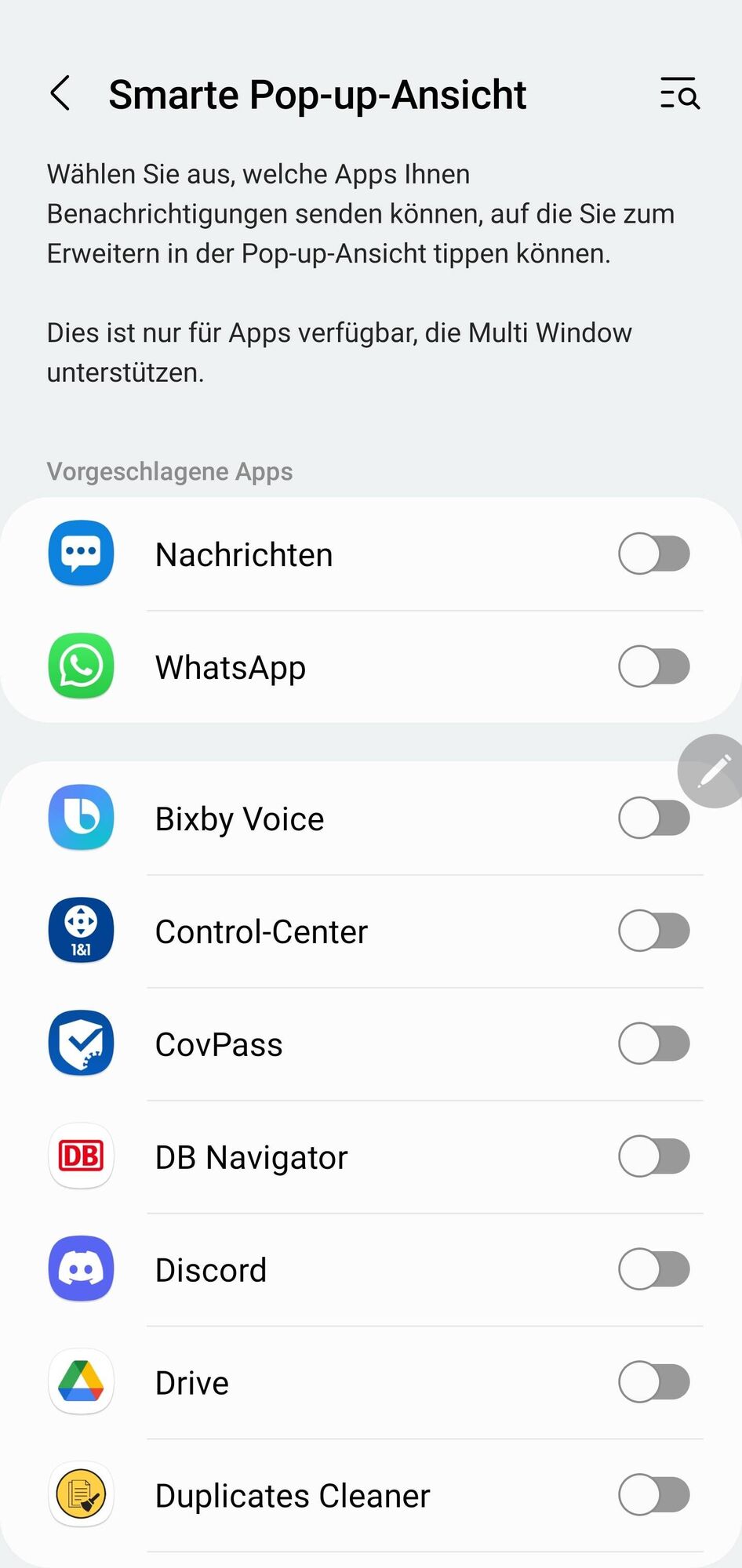Open the search settings list icon
Image resolution: width=742 pixels, height=1568 pixels.
click(679, 94)
